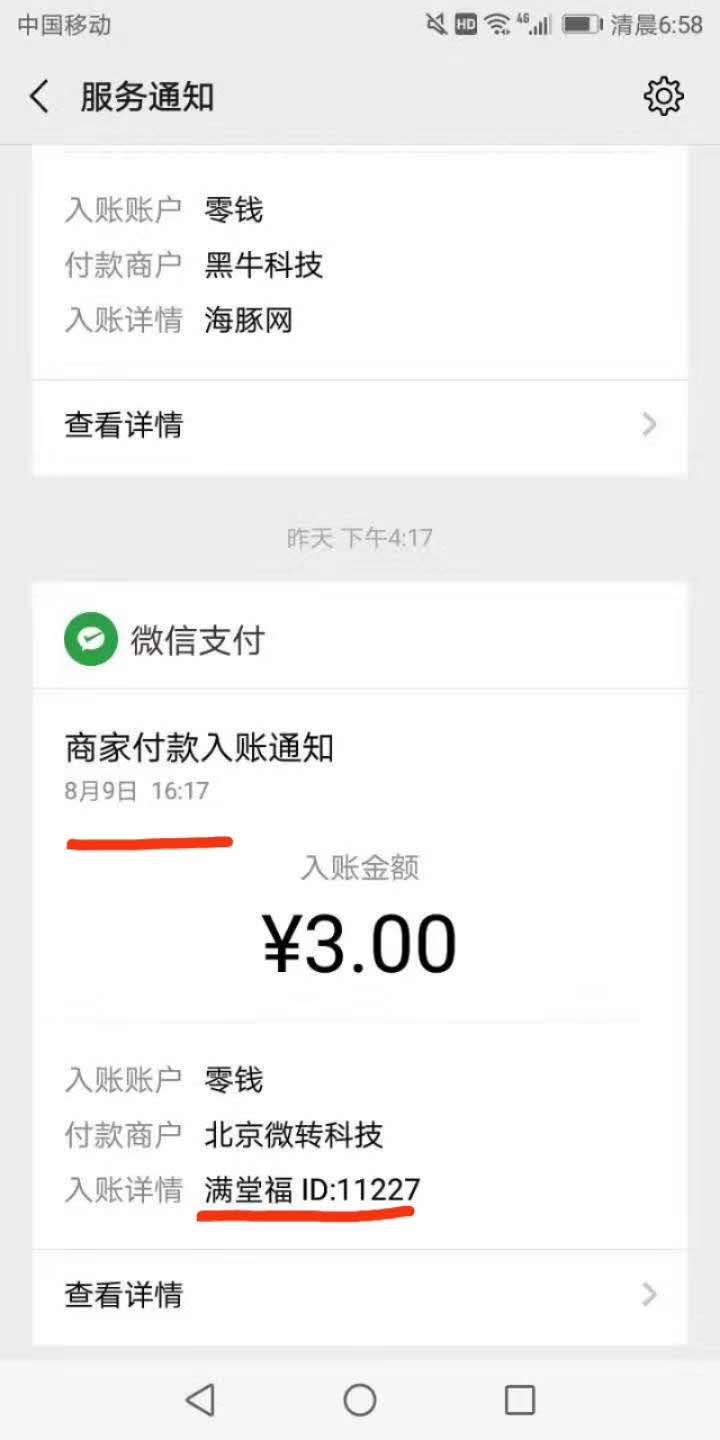Tap the 服务通知 title bar

145,97
